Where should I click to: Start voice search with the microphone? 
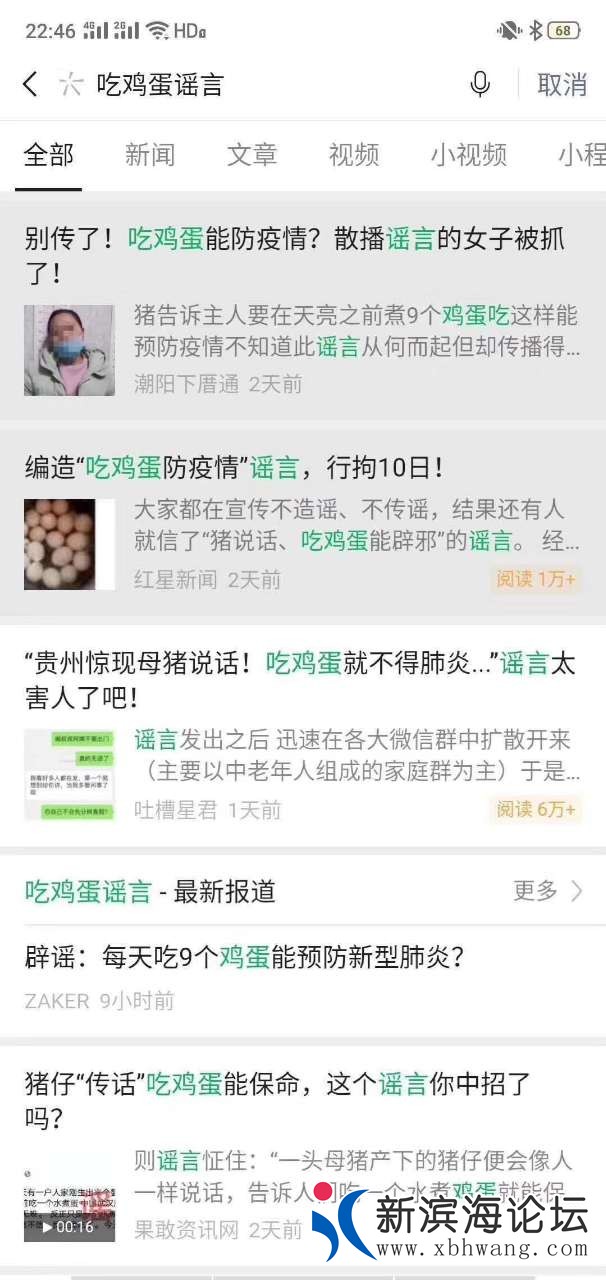[x=480, y=85]
